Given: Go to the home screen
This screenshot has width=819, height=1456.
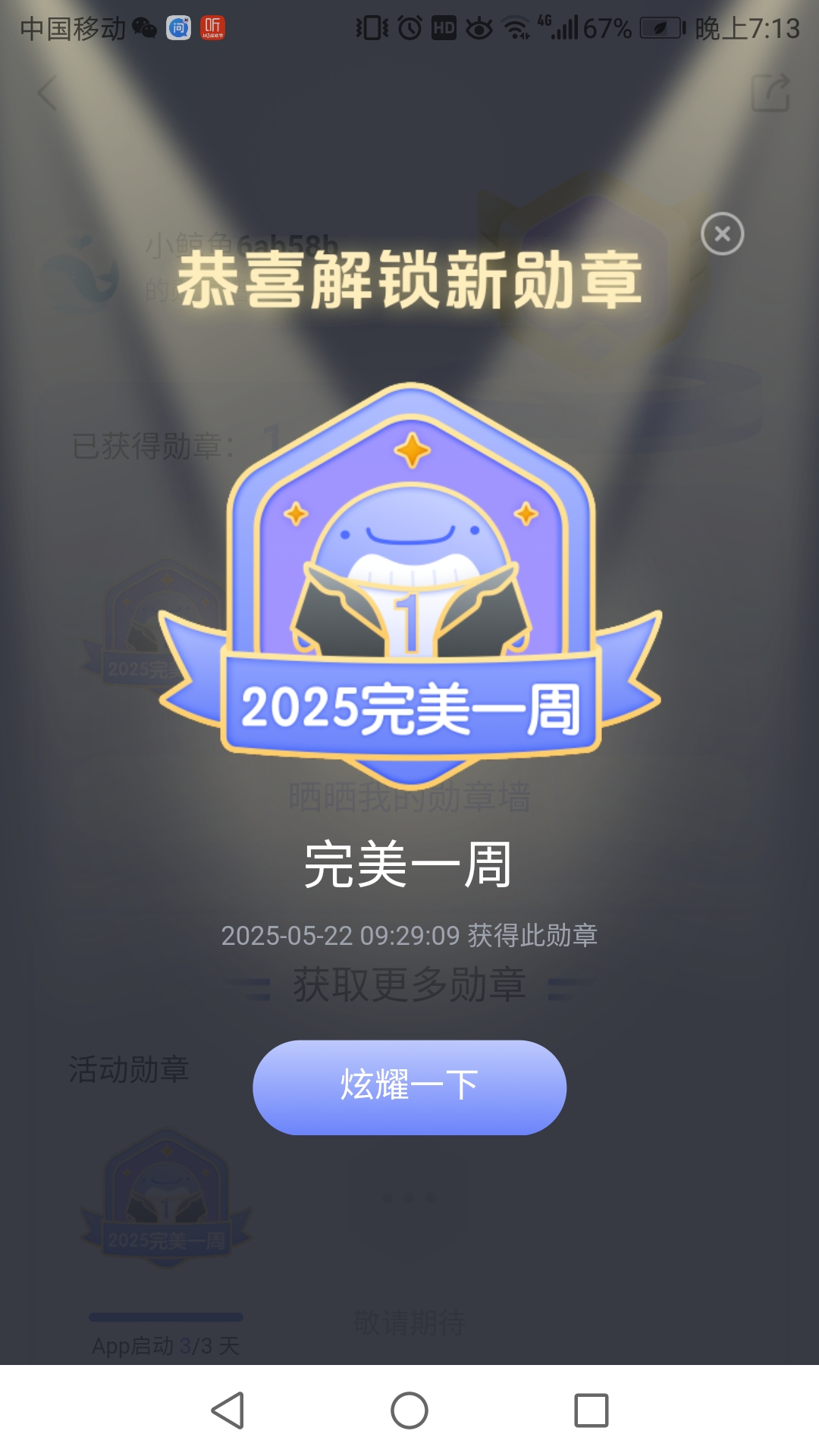Looking at the screenshot, I should click(409, 1410).
